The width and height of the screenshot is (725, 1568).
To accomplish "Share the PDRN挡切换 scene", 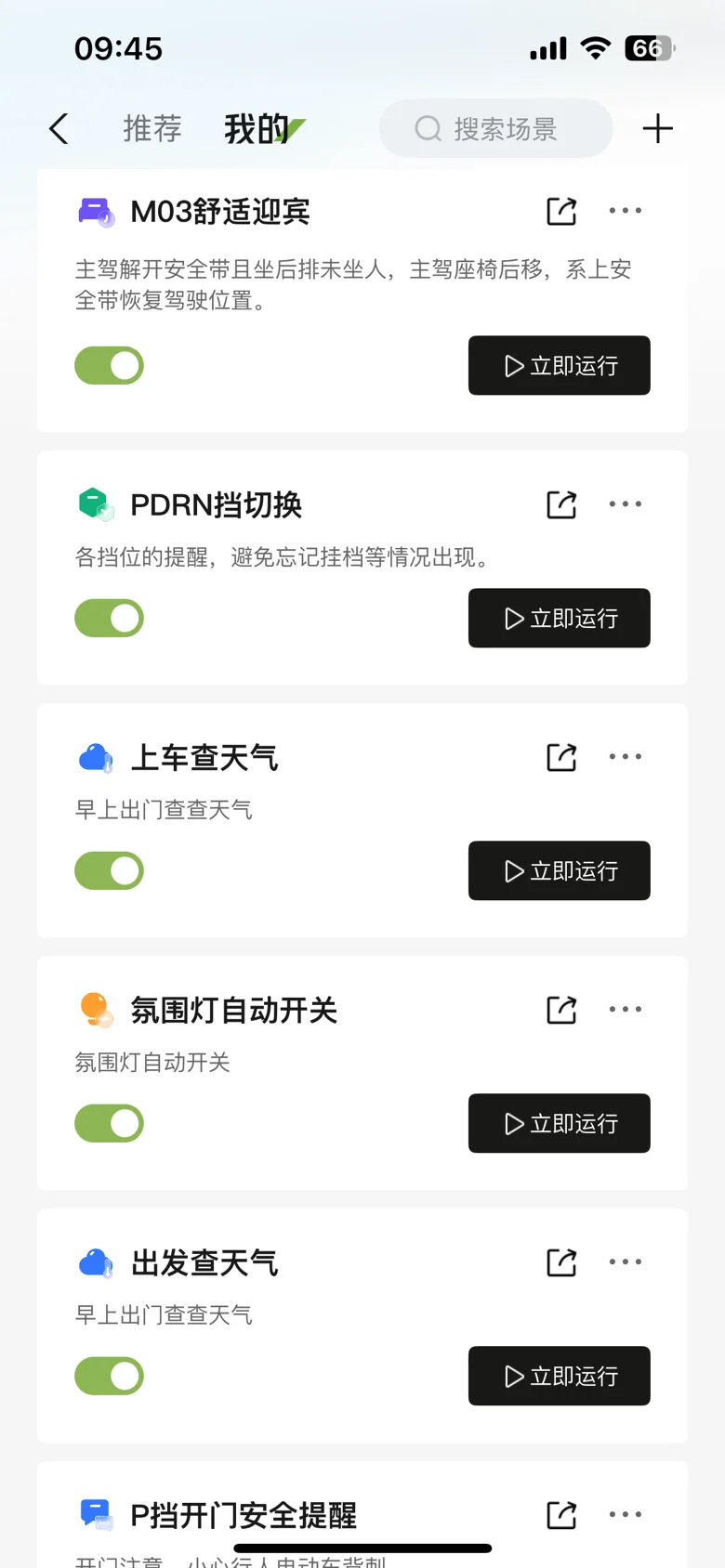I will [561, 504].
